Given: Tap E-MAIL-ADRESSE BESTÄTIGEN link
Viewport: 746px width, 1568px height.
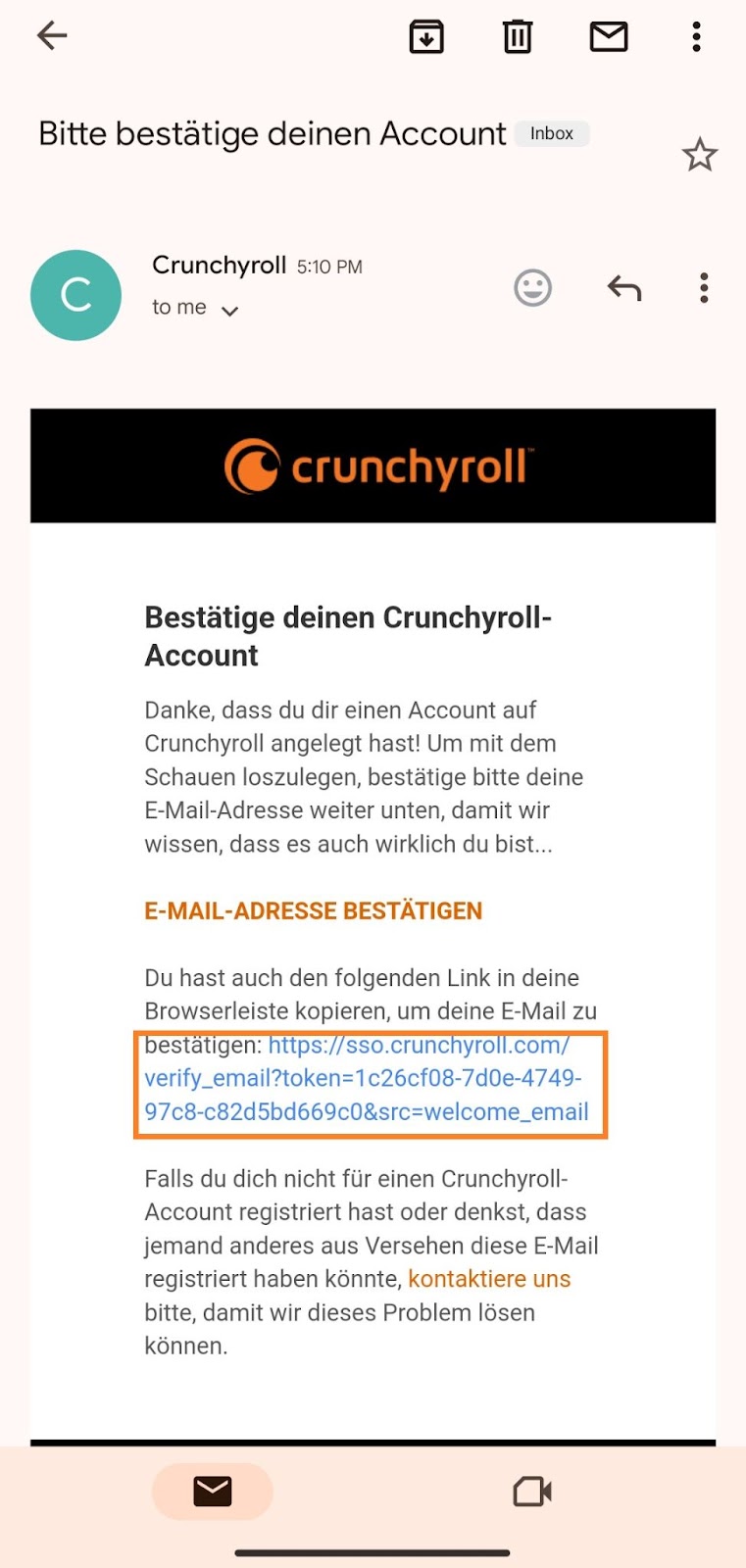Looking at the screenshot, I should point(313,910).
